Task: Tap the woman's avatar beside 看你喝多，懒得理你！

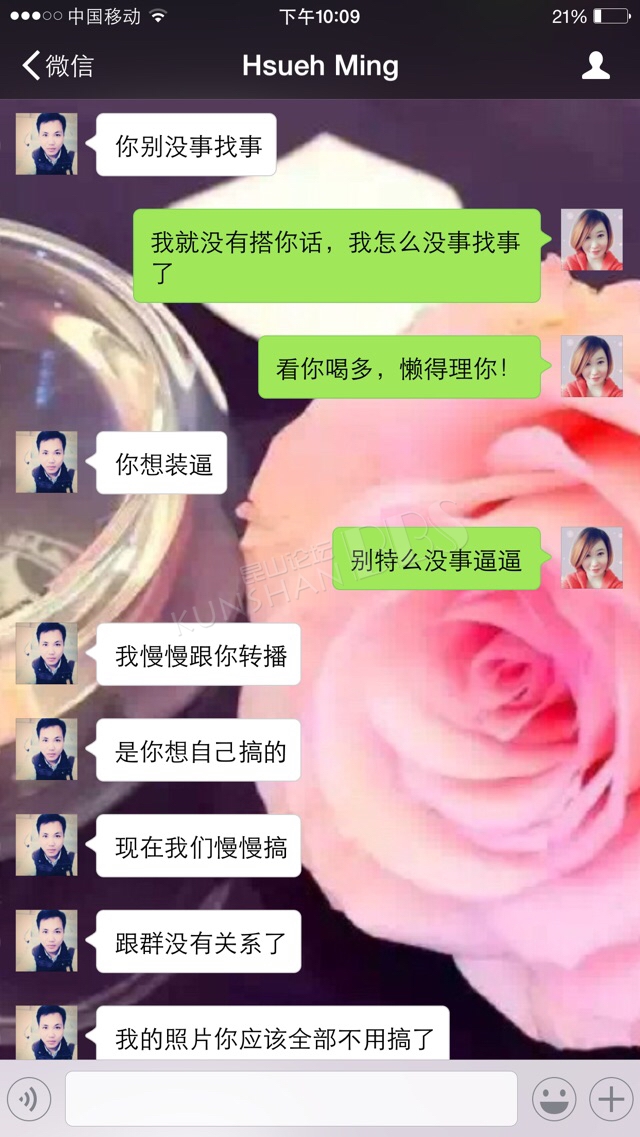Action: click(x=591, y=366)
